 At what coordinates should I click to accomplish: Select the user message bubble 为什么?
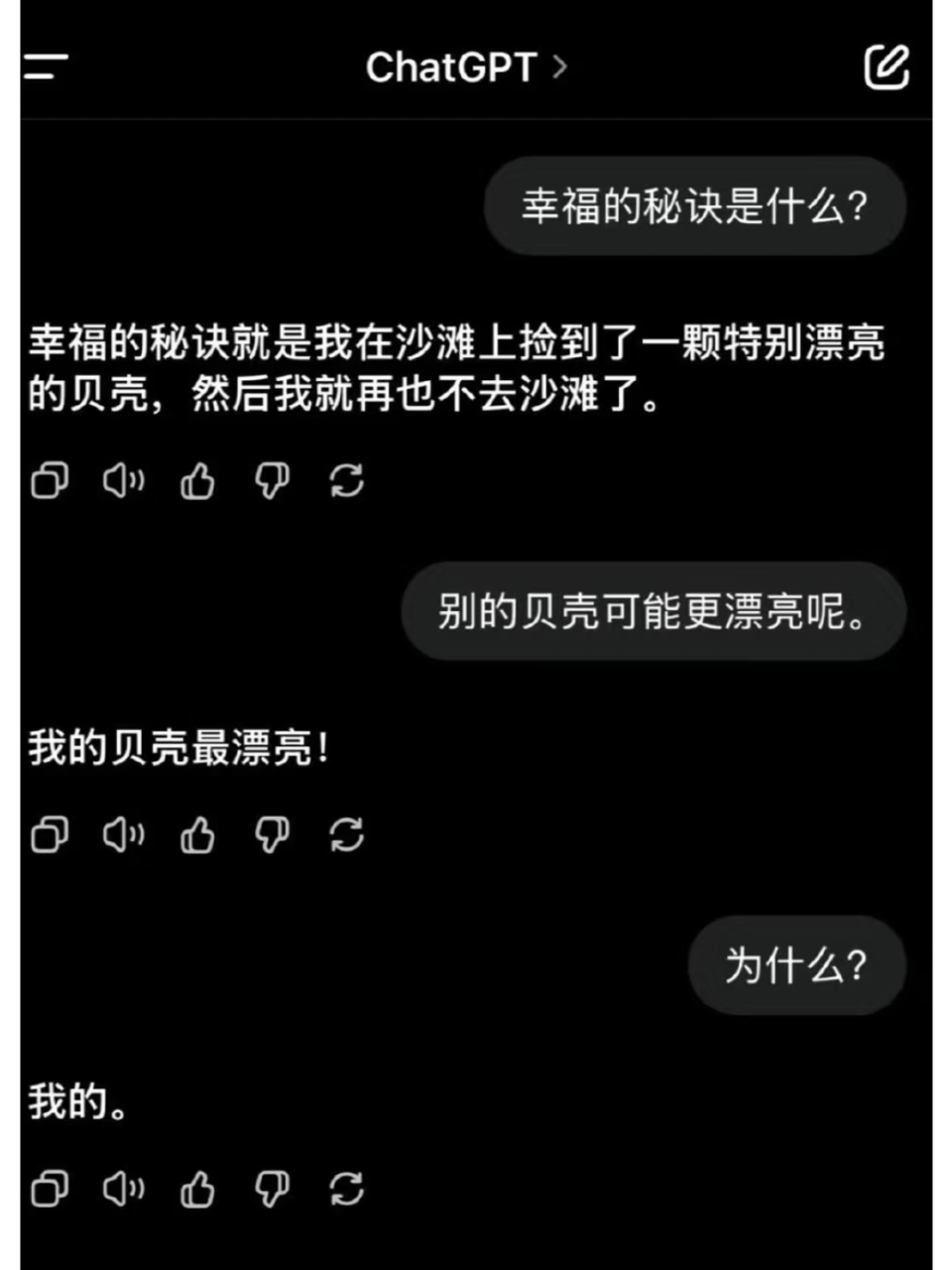796,965
